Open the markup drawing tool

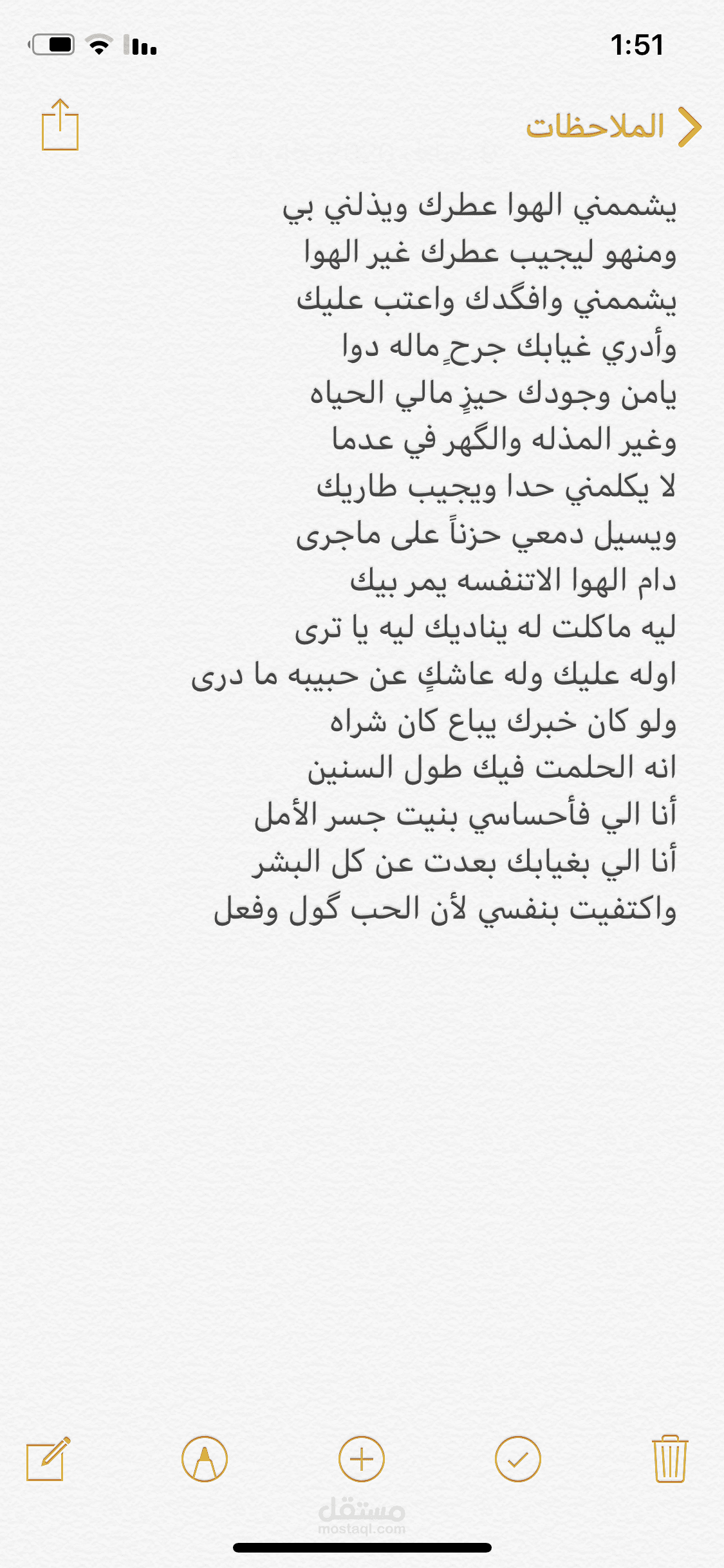coord(205,1459)
